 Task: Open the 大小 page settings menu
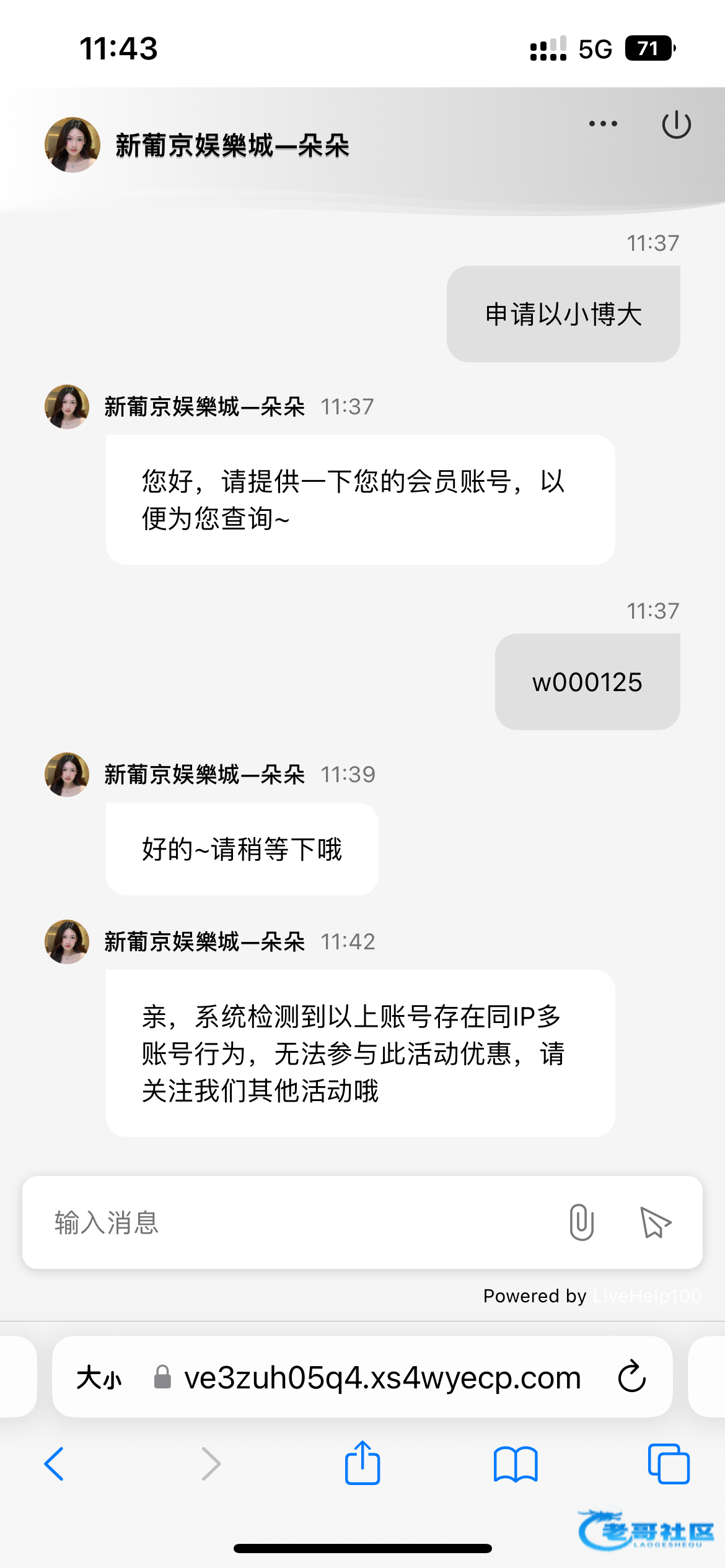click(99, 1379)
